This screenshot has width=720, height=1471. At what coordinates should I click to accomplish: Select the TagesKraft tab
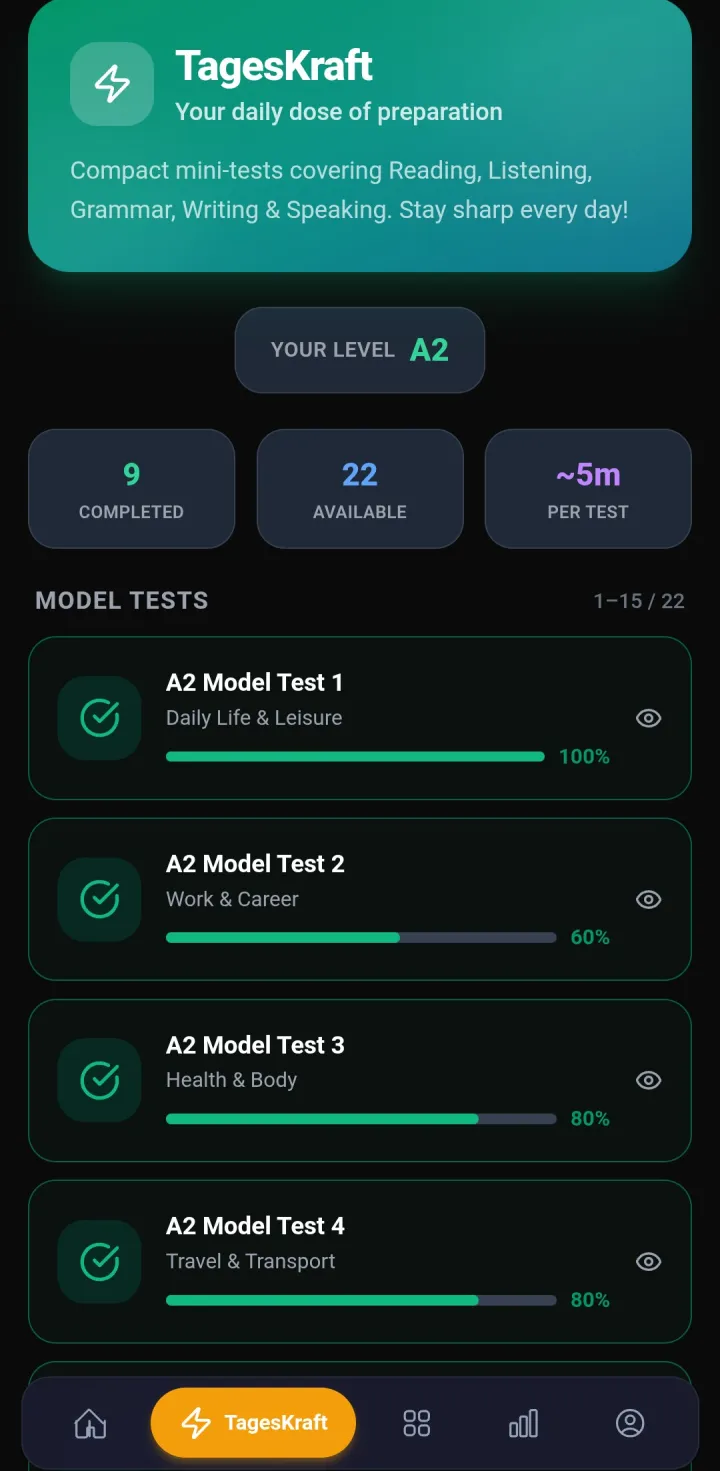tap(253, 1422)
